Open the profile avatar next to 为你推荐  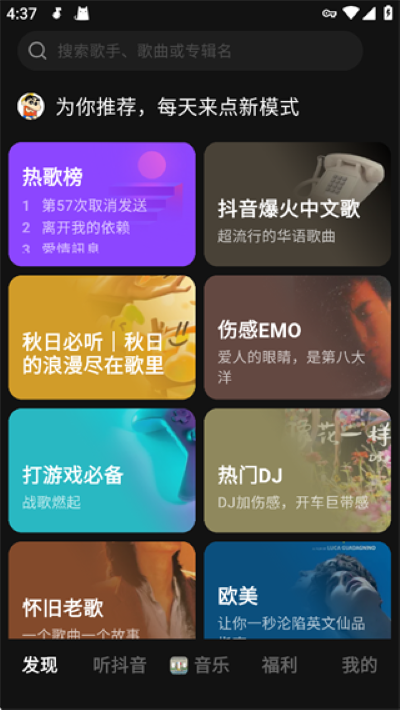pyautogui.click(x=31, y=107)
